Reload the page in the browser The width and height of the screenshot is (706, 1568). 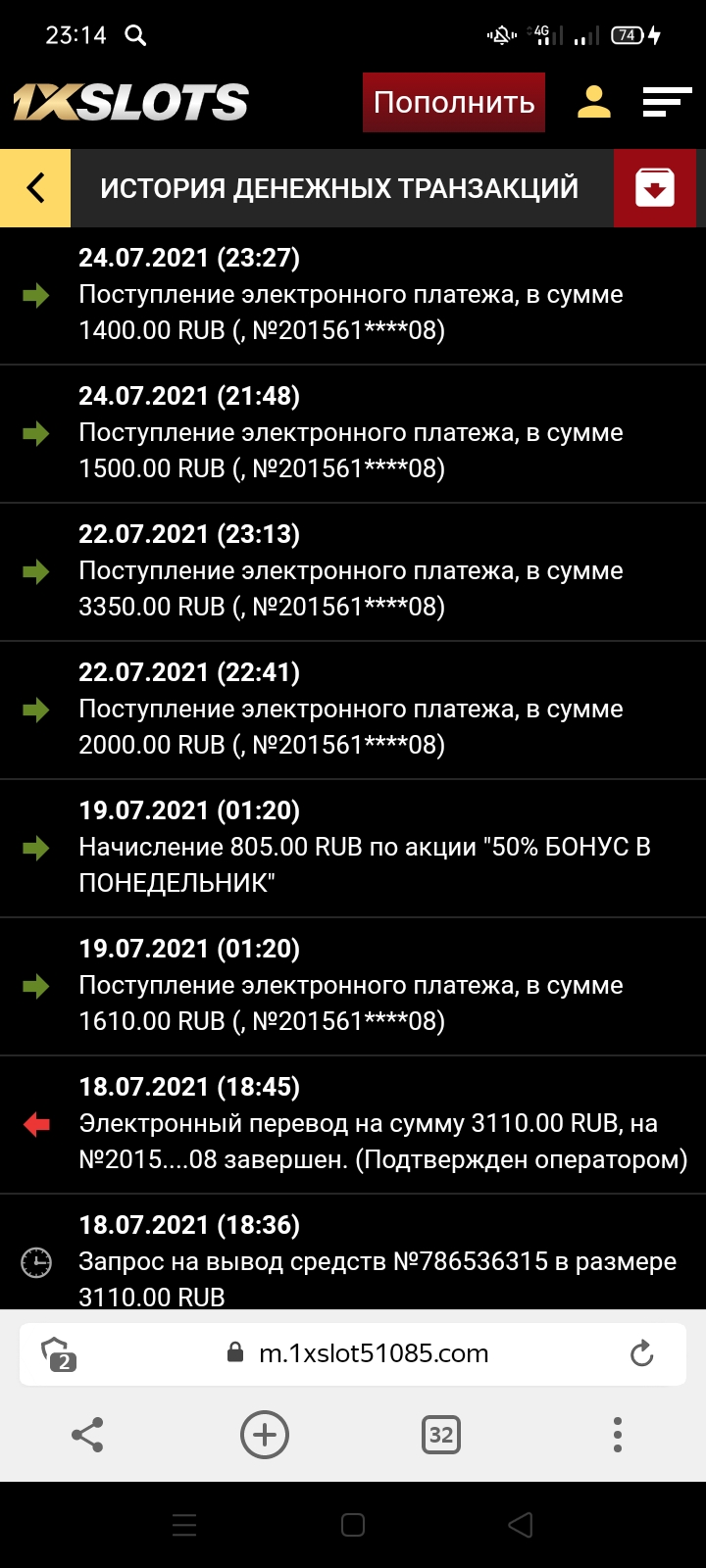(642, 1353)
